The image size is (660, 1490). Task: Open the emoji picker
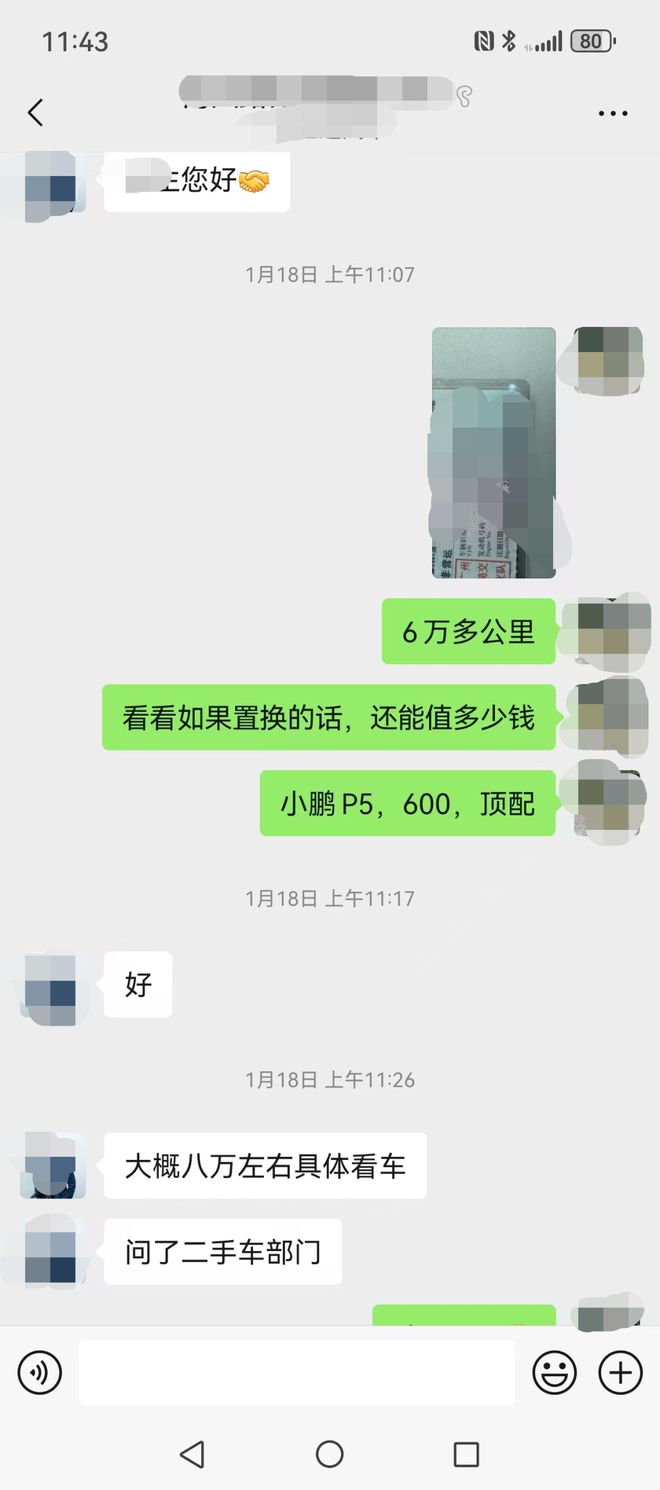pyautogui.click(x=554, y=1373)
